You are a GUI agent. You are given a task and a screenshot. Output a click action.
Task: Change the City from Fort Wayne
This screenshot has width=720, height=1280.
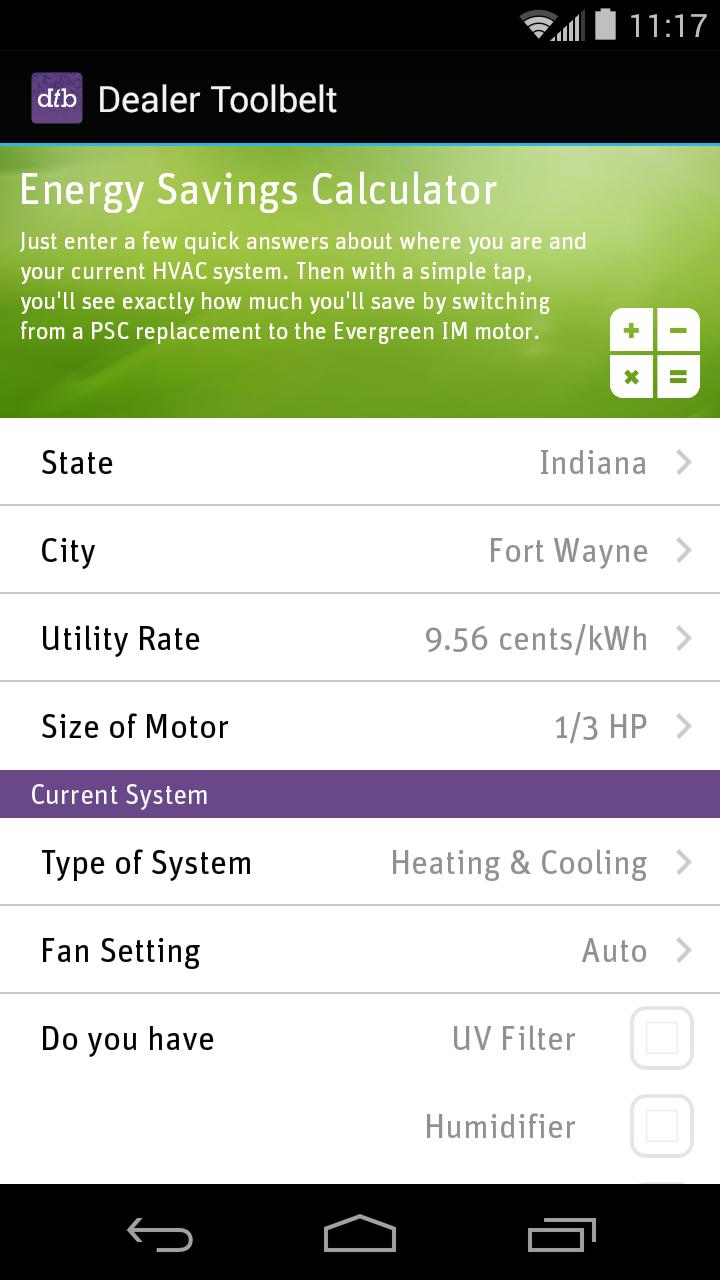click(x=360, y=550)
